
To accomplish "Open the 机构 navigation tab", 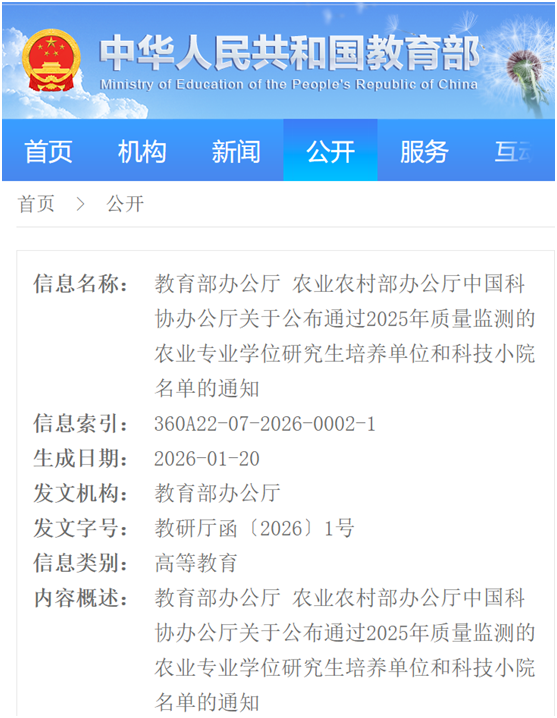I will 142,152.
